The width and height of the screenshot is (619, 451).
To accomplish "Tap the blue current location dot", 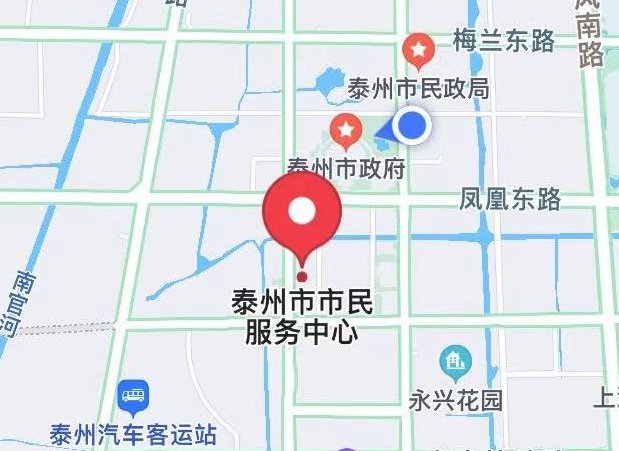I will pos(412,126).
